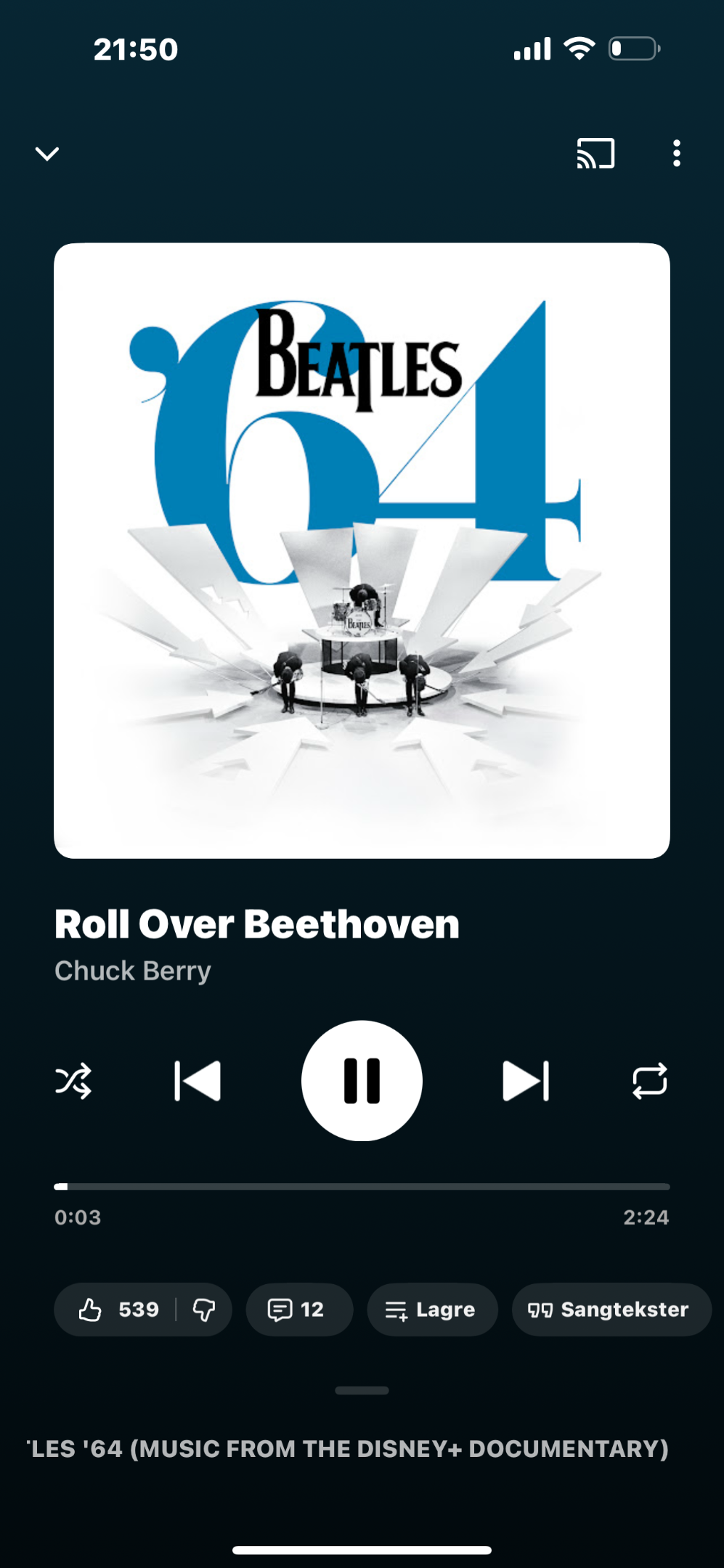Like this song with thumbs up
The height and width of the screenshot is (1568, 724).
116,1310
